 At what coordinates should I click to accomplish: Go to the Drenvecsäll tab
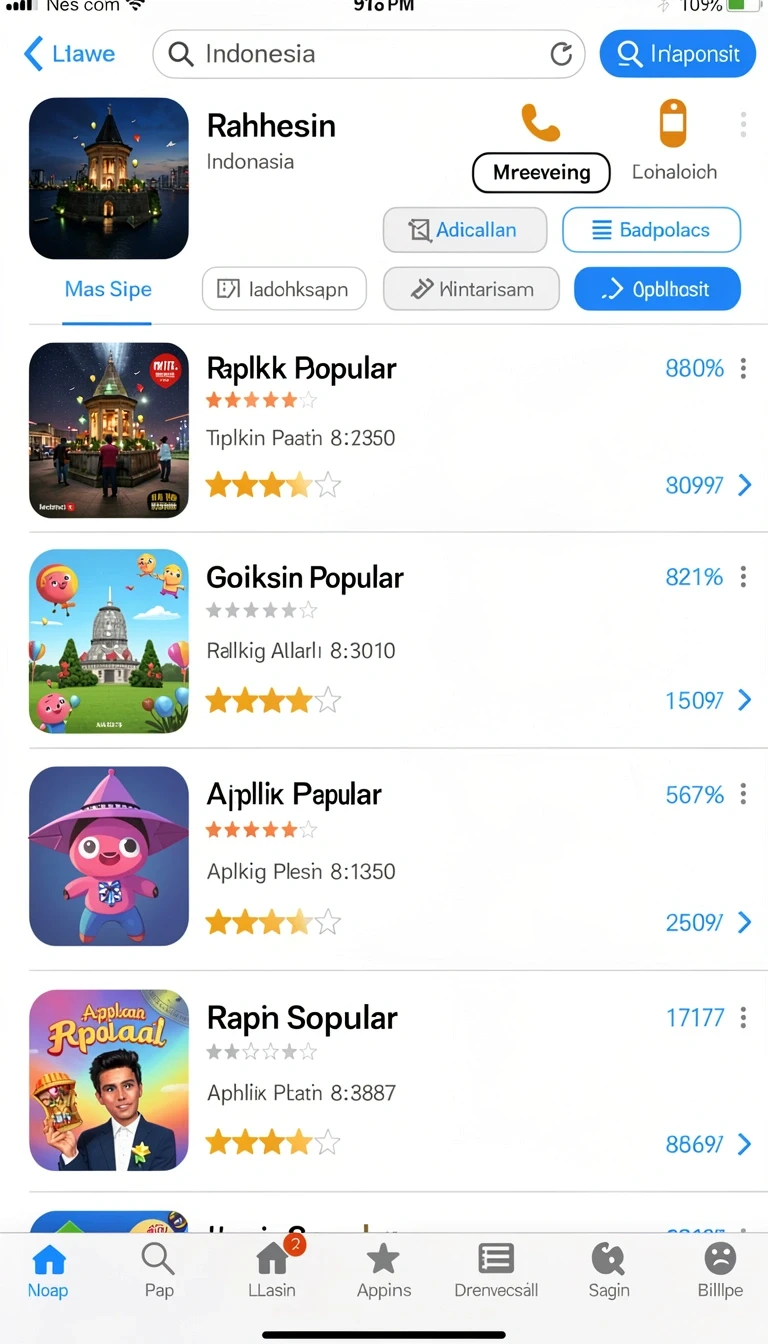click(496, 1271)
